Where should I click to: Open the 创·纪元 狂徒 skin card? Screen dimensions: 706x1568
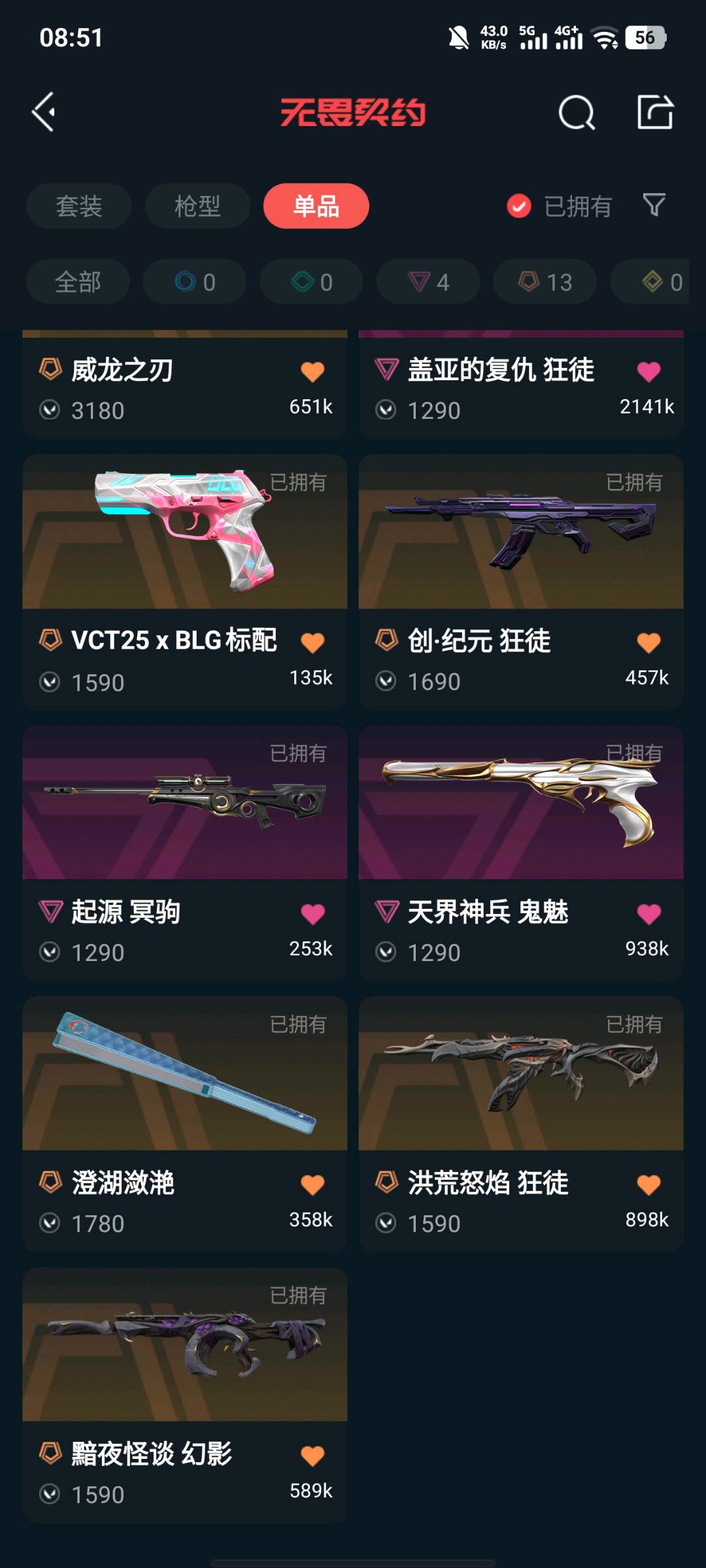click(x=521, y=581)
